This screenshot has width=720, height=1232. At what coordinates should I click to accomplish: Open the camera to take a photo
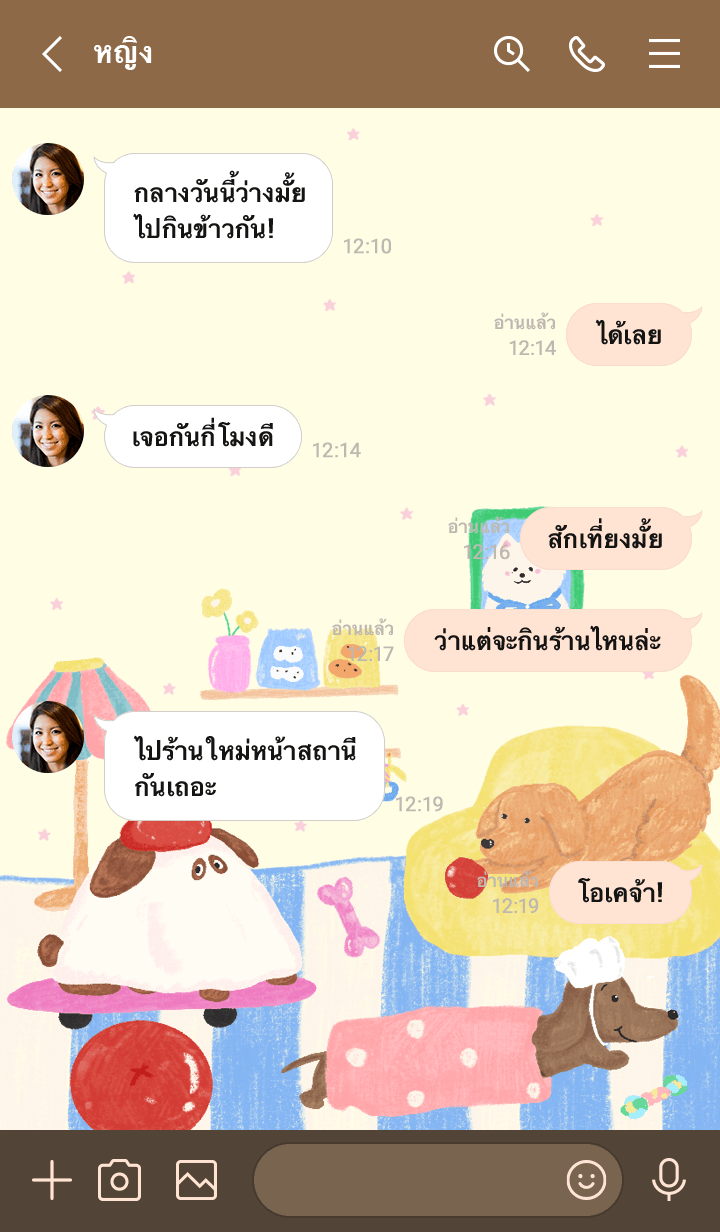pyautogui.click(x=119, y=1181)
